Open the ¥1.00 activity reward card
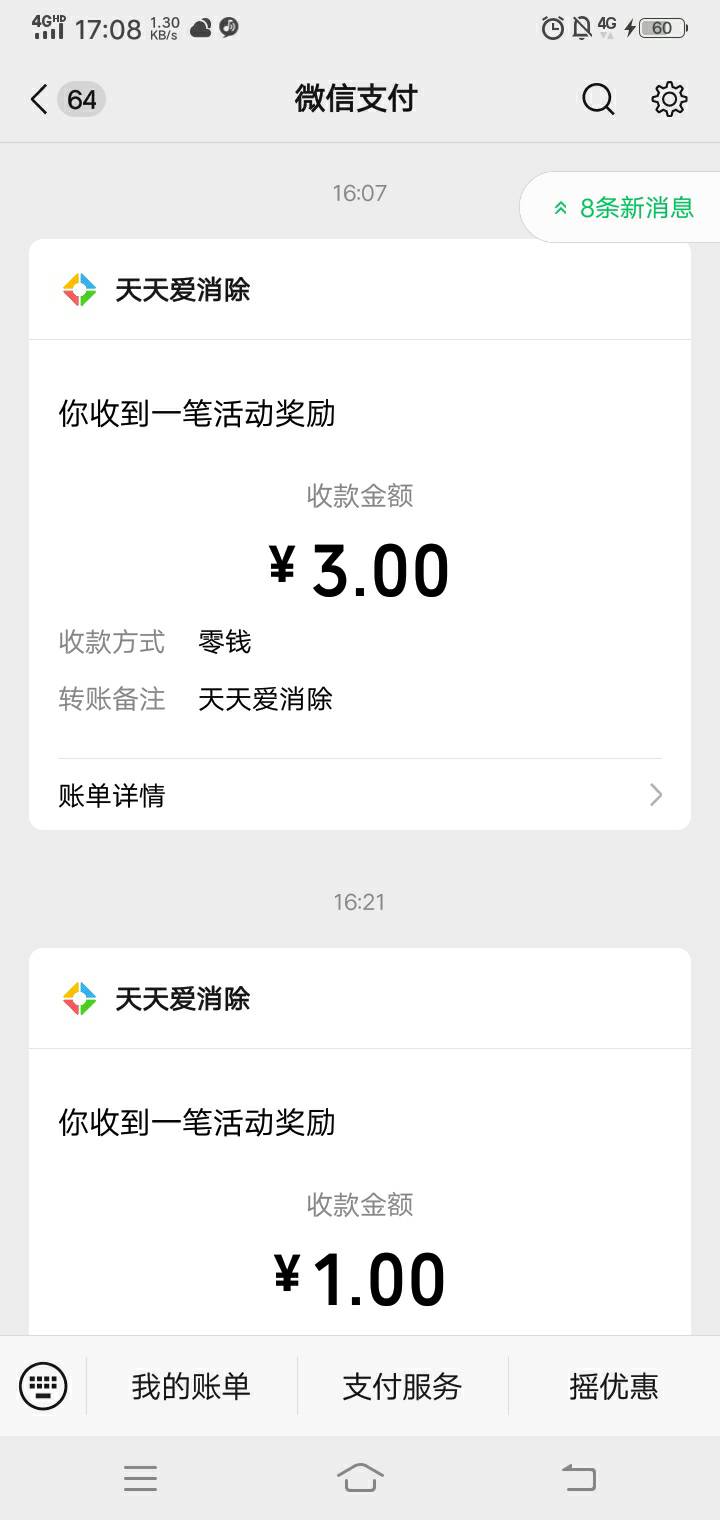 click(360, 1142)
